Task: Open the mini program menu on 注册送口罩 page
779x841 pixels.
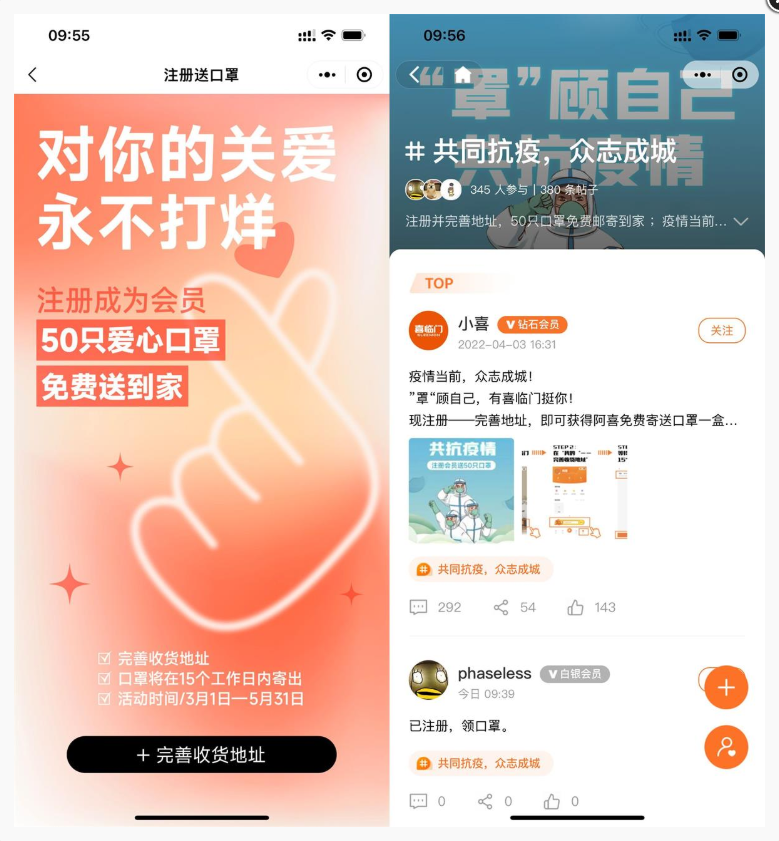Action: point(327,75)
